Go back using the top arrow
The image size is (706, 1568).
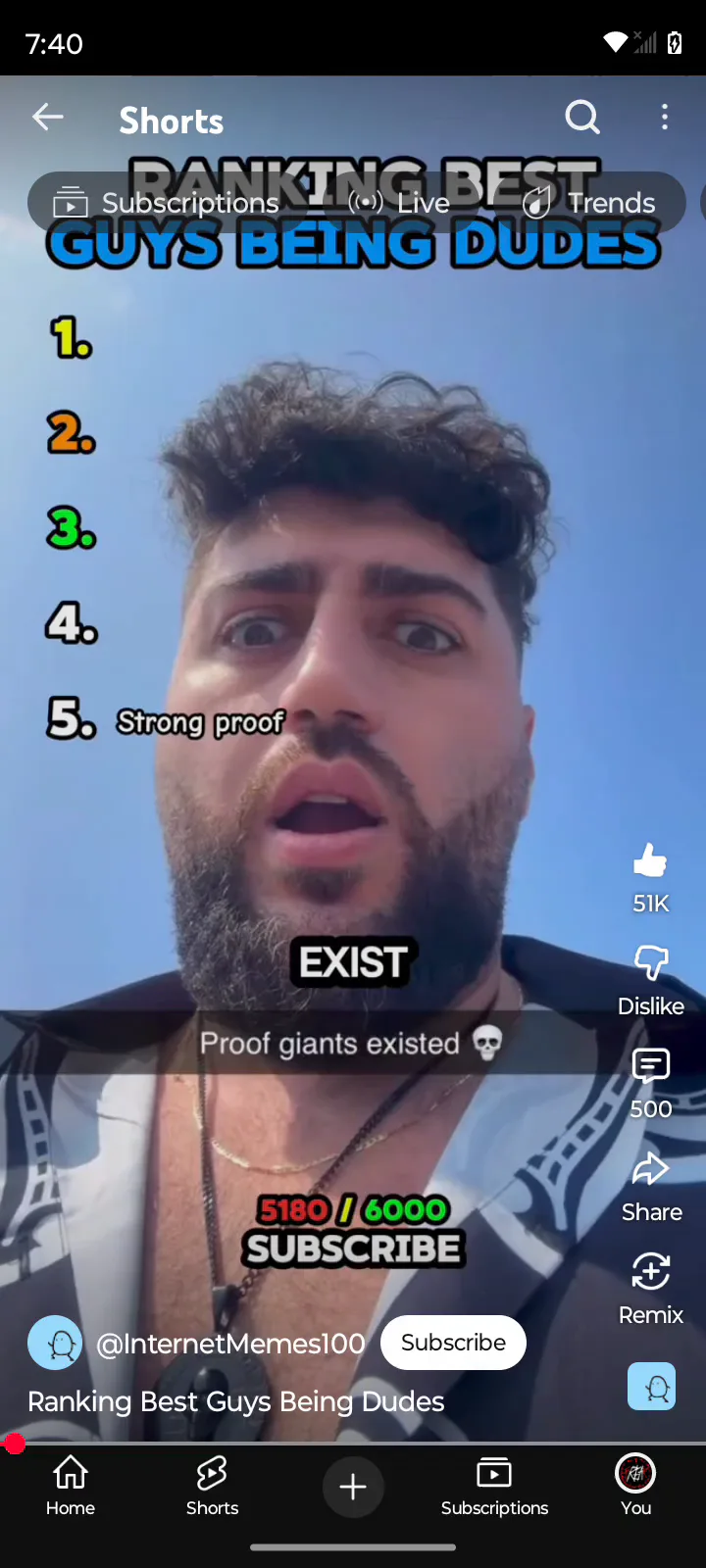[47, 119]
